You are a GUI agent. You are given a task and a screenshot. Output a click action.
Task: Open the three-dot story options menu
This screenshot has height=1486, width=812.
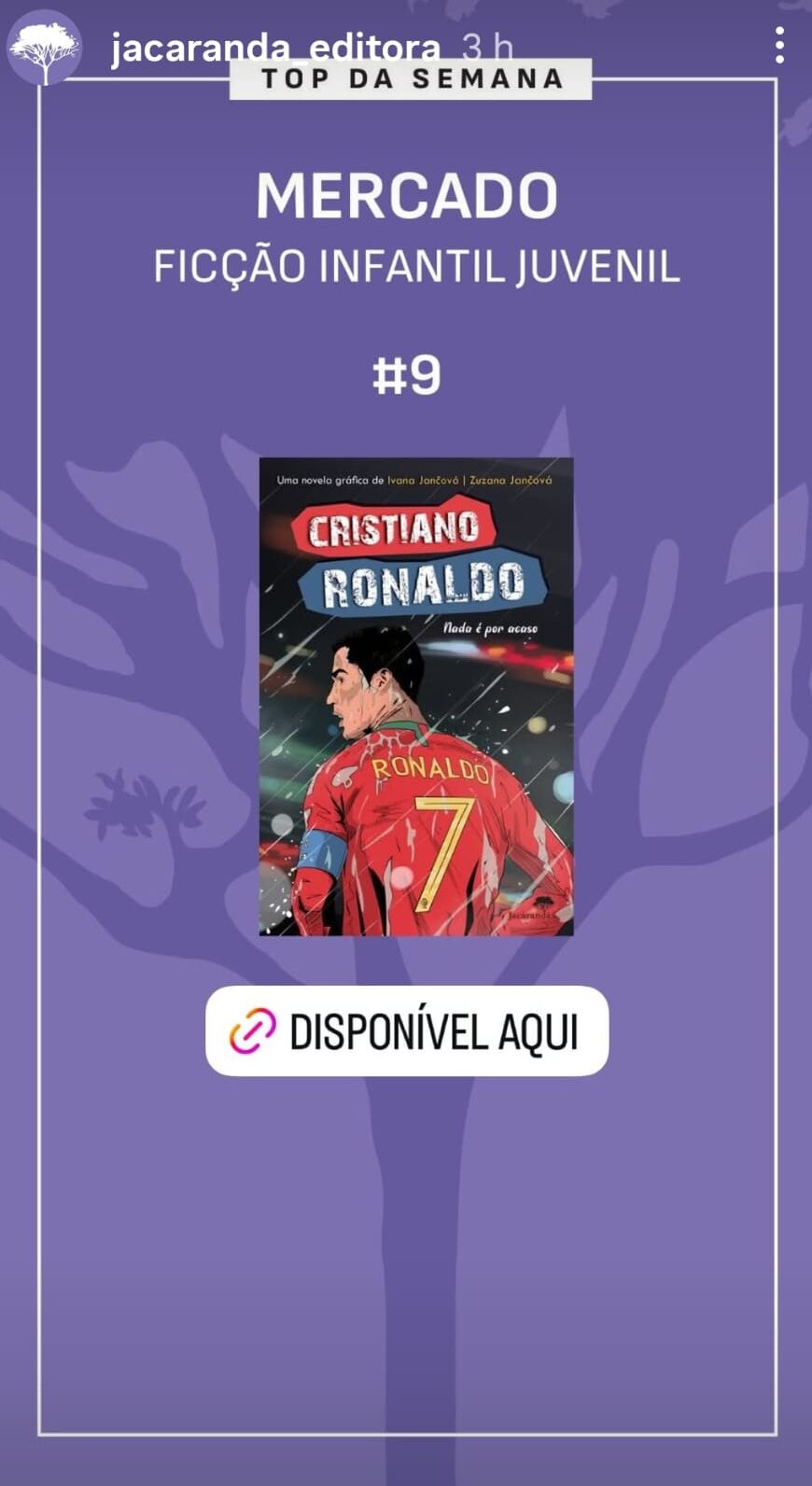tap(779, 45)
